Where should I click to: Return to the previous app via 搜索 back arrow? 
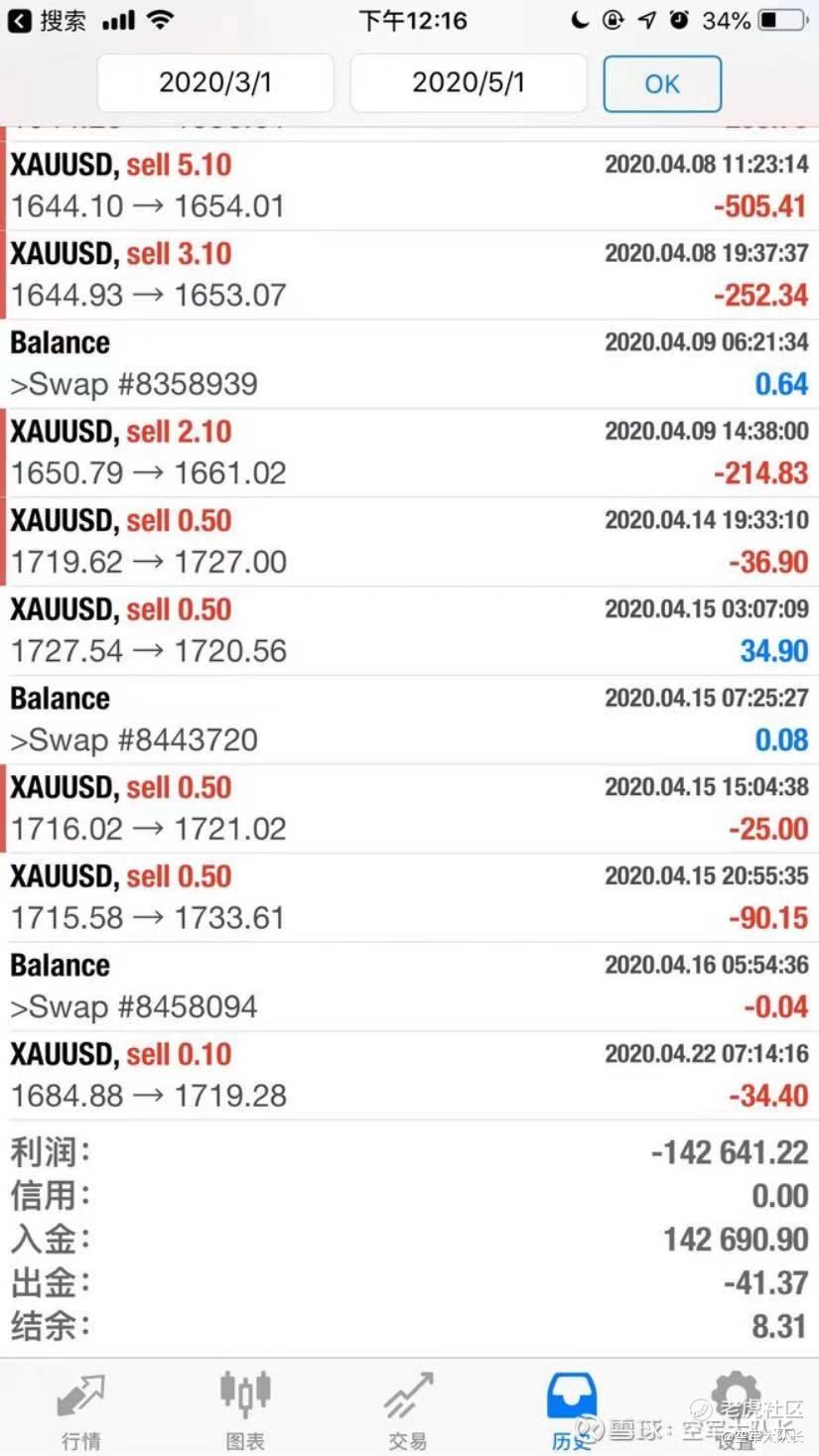[x=47, y=20]
